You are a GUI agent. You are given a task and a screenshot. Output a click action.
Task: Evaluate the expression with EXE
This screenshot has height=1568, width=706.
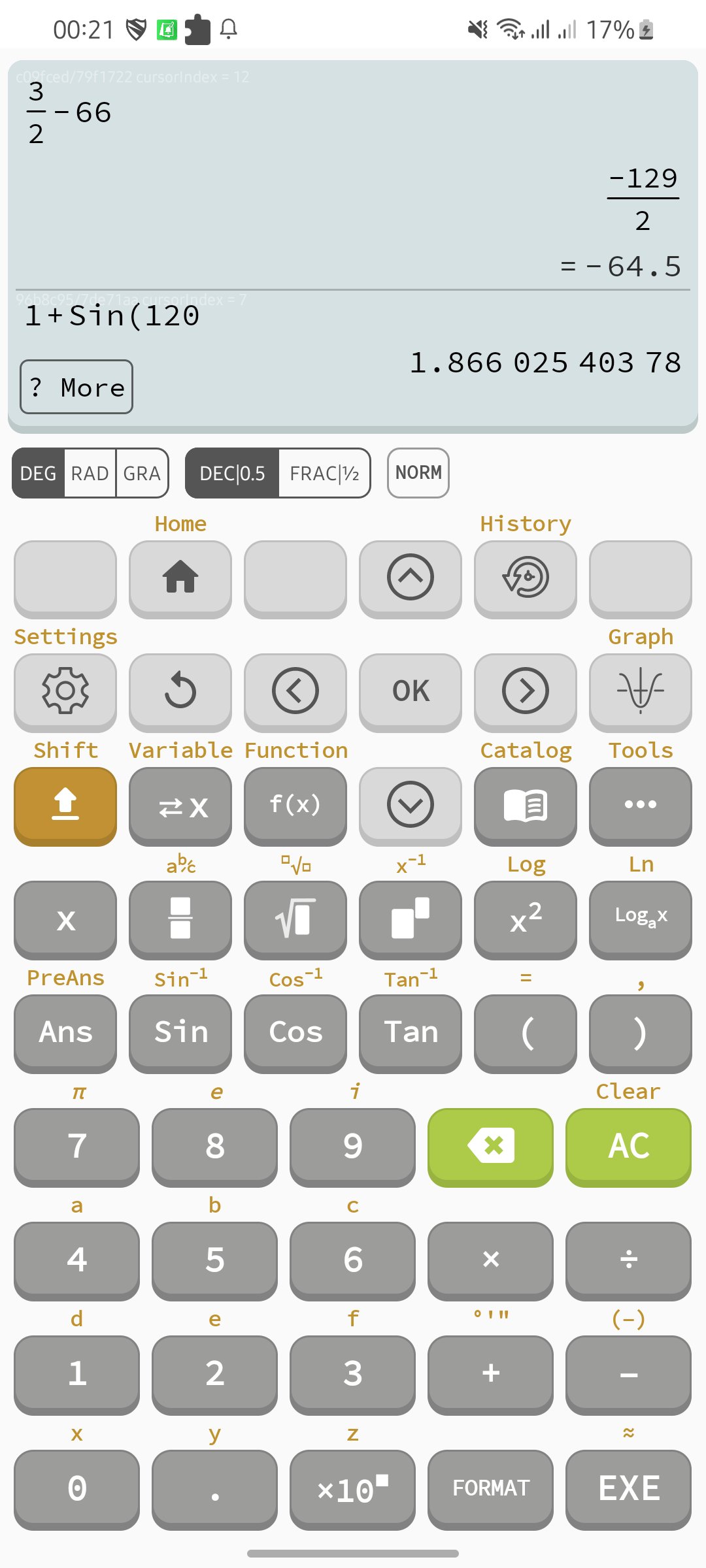tap(628, 1488)
